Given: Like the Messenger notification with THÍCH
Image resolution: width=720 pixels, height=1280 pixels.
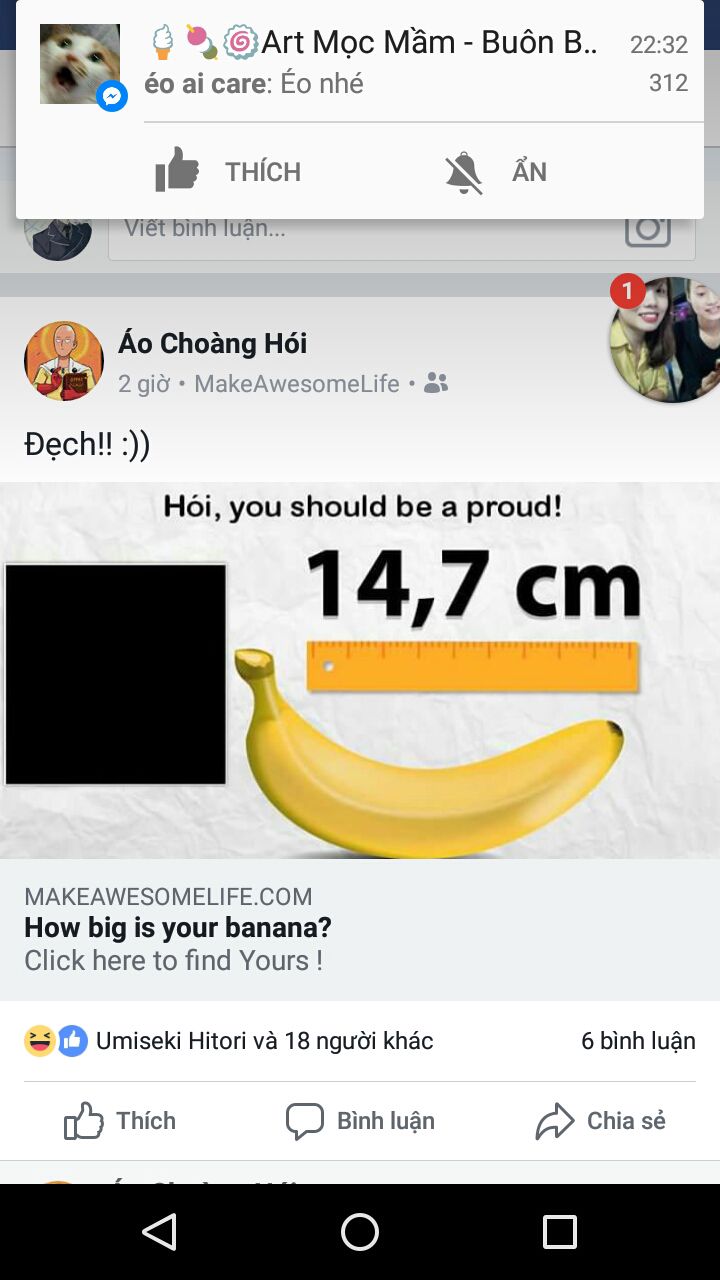Looking at the screenshot, I should pyautogui.click(x=228, y=171).
